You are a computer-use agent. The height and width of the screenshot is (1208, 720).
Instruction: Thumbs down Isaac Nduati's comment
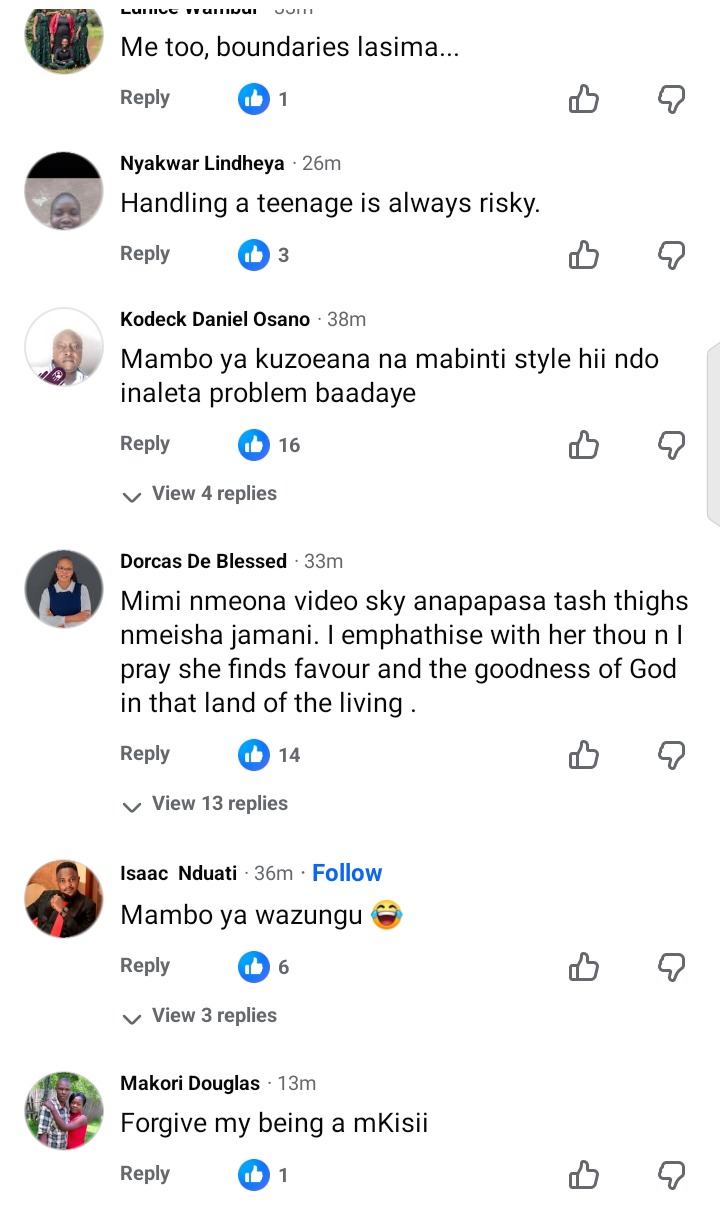(671, 967)
